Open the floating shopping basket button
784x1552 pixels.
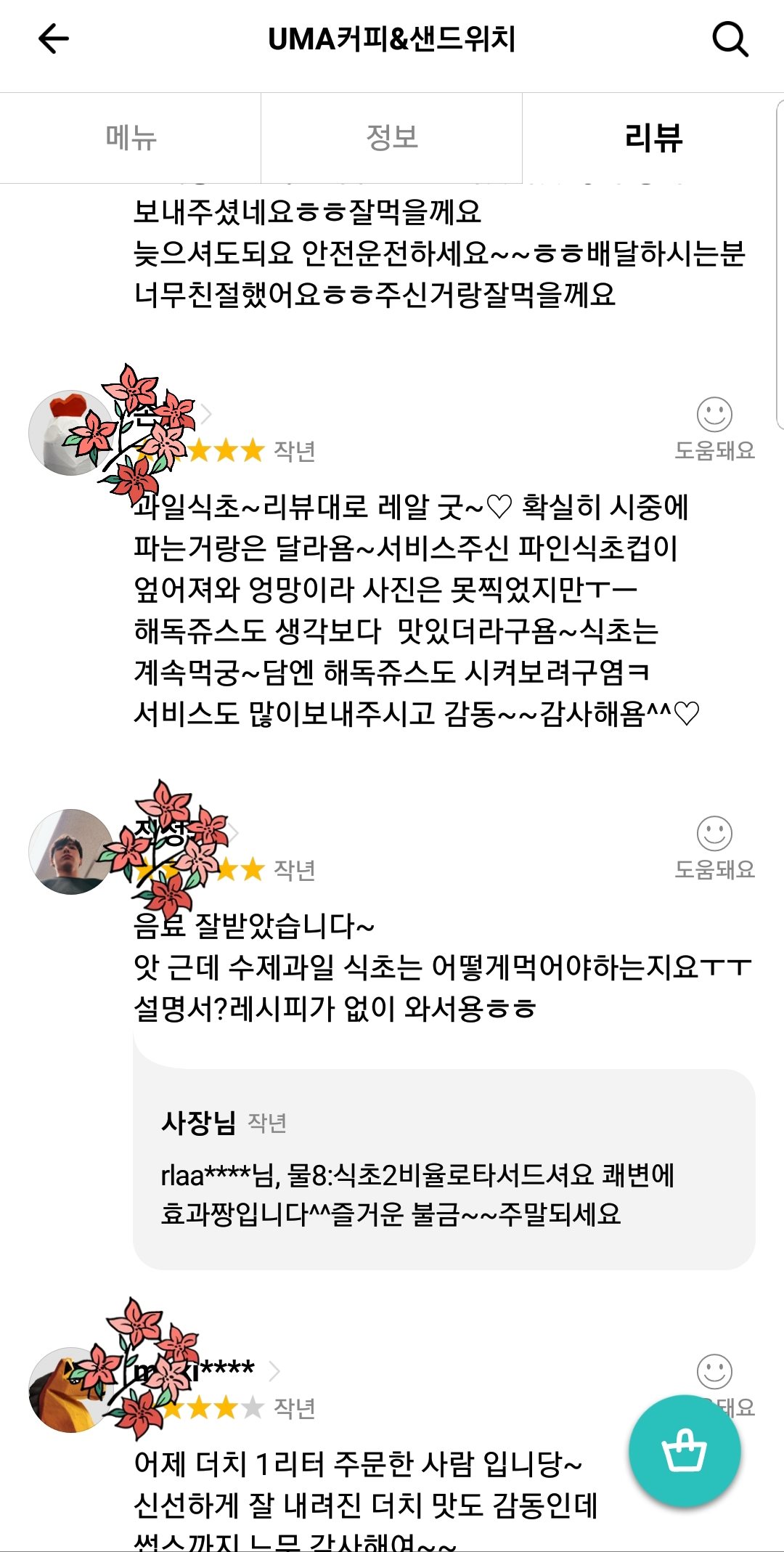pyautogui.click(x=685, y=1451)
